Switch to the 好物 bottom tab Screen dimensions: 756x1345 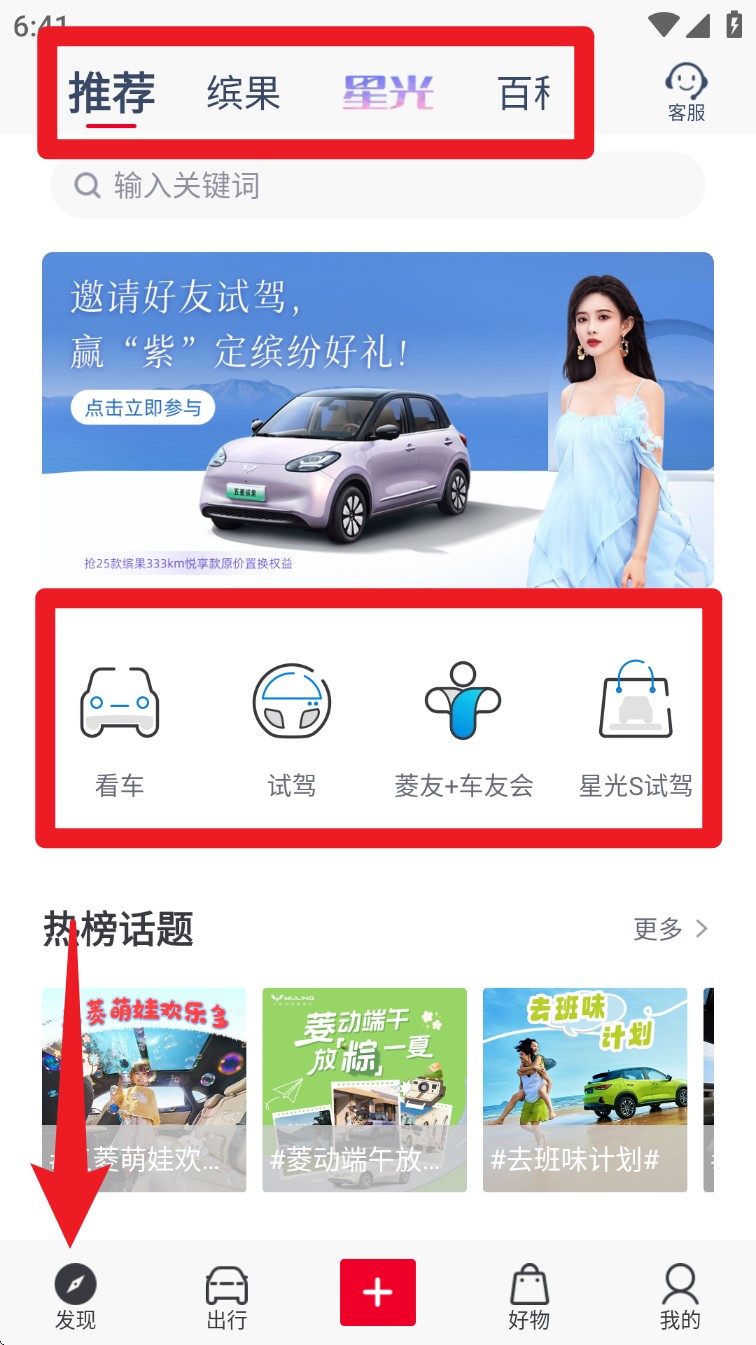tap(529, 1295)
